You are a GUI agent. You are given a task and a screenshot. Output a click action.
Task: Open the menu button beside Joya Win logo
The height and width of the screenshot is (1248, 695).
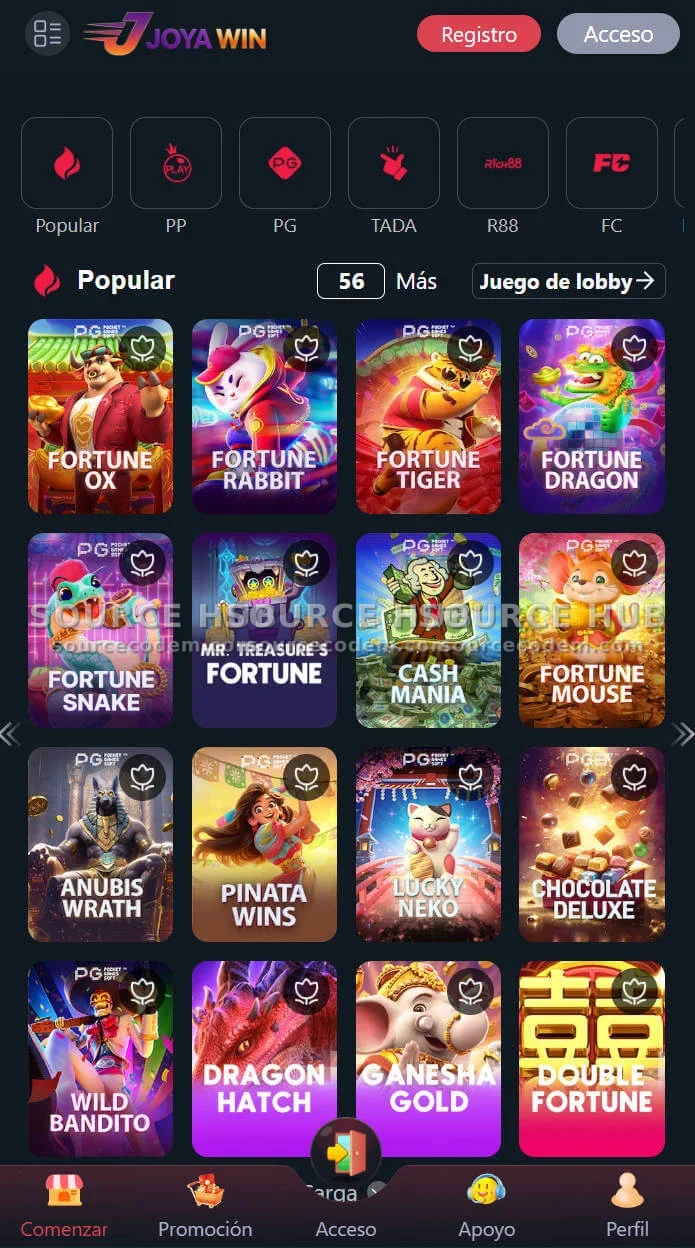[46, 34]
